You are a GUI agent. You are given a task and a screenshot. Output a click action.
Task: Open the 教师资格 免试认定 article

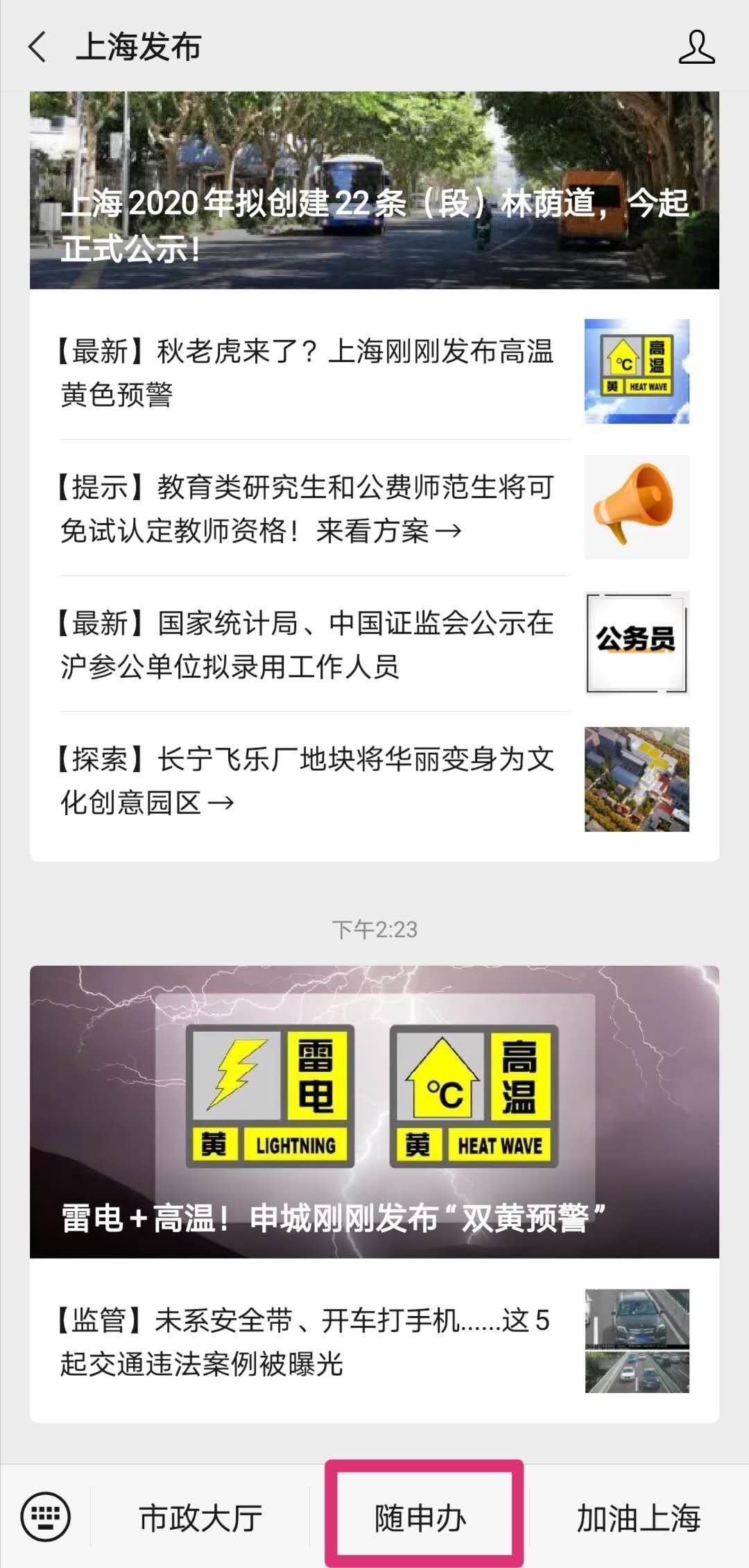[374, 509]
